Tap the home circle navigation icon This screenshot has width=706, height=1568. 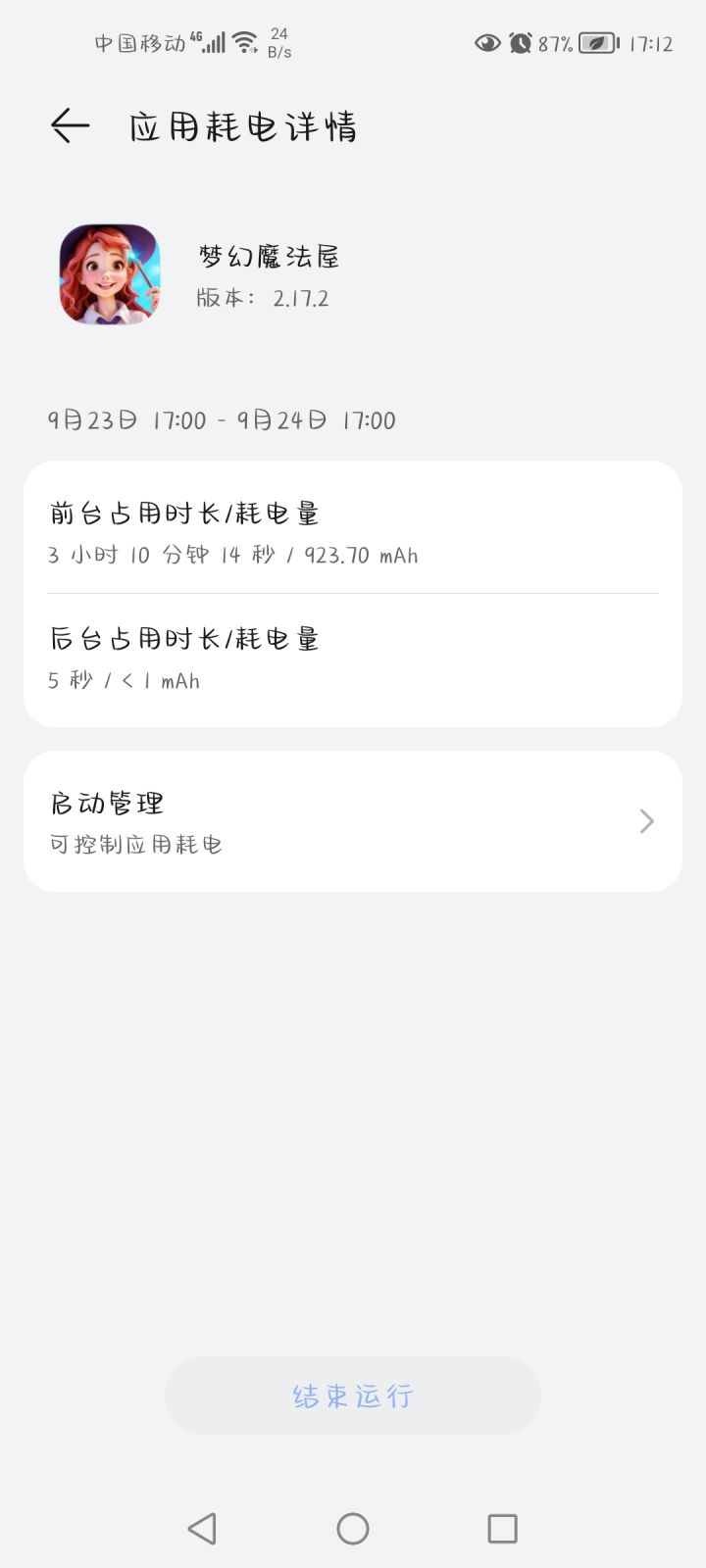(x=352, y=1527)
